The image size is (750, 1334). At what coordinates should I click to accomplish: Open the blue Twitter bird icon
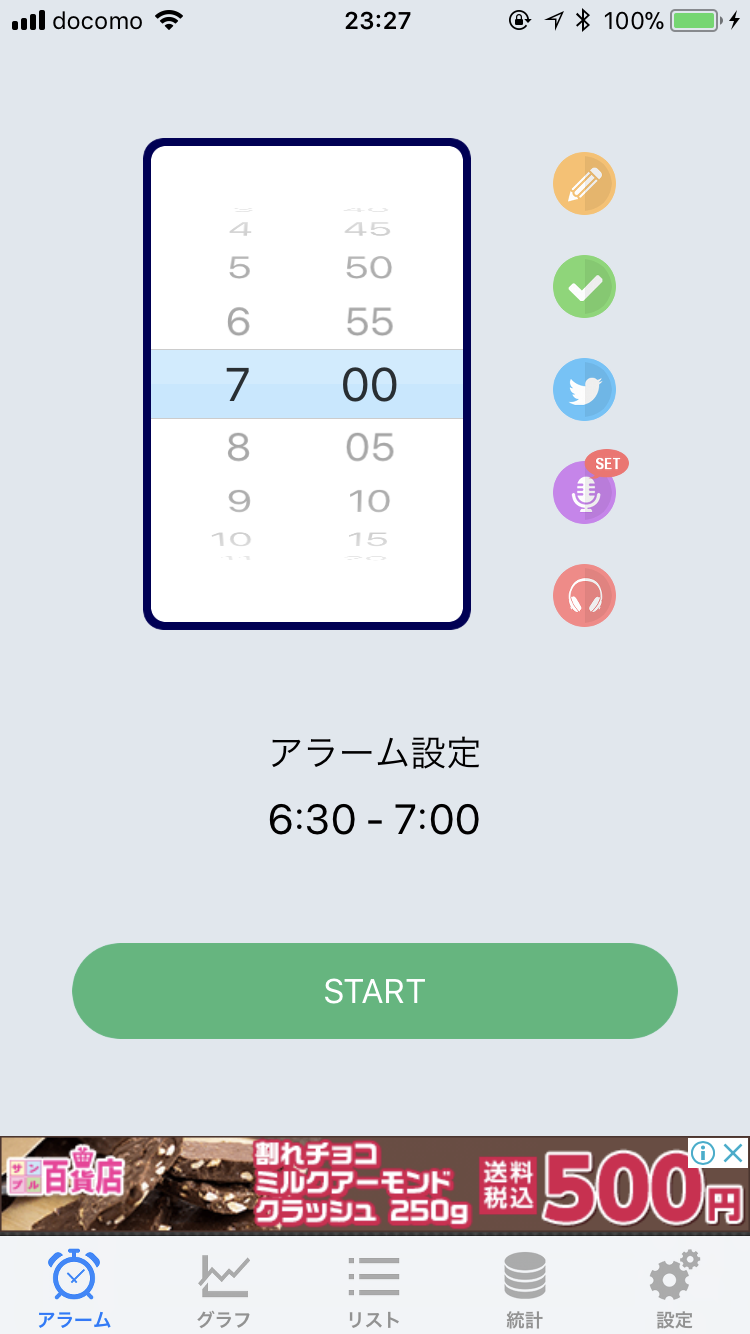coord(584,390)
